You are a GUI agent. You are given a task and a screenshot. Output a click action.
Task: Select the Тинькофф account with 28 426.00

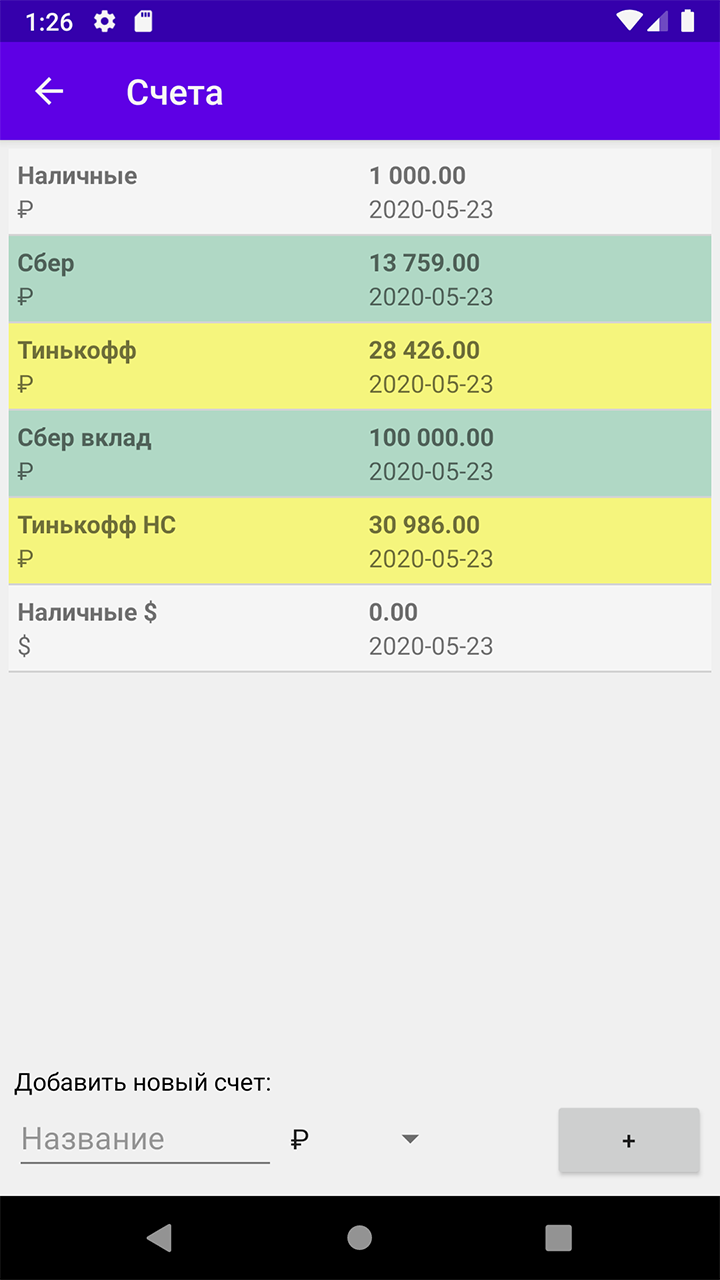(360, 366)
